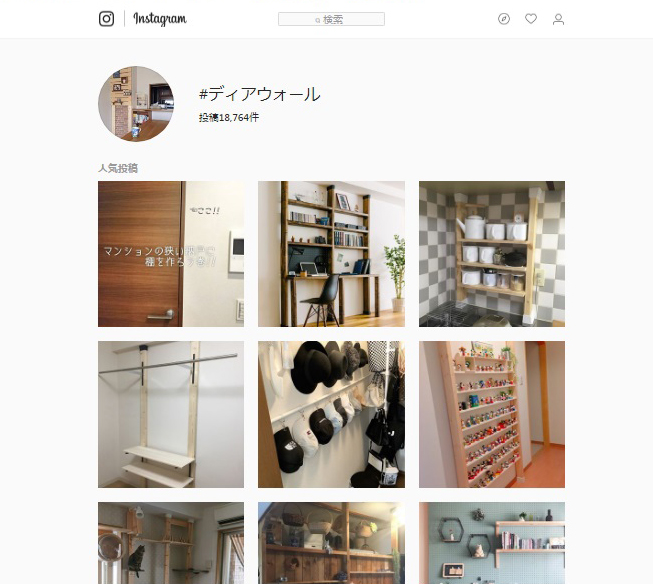This screenshot has height=584, width=653.
Task: View the caps and hats rack post
Action: point(331,414)
